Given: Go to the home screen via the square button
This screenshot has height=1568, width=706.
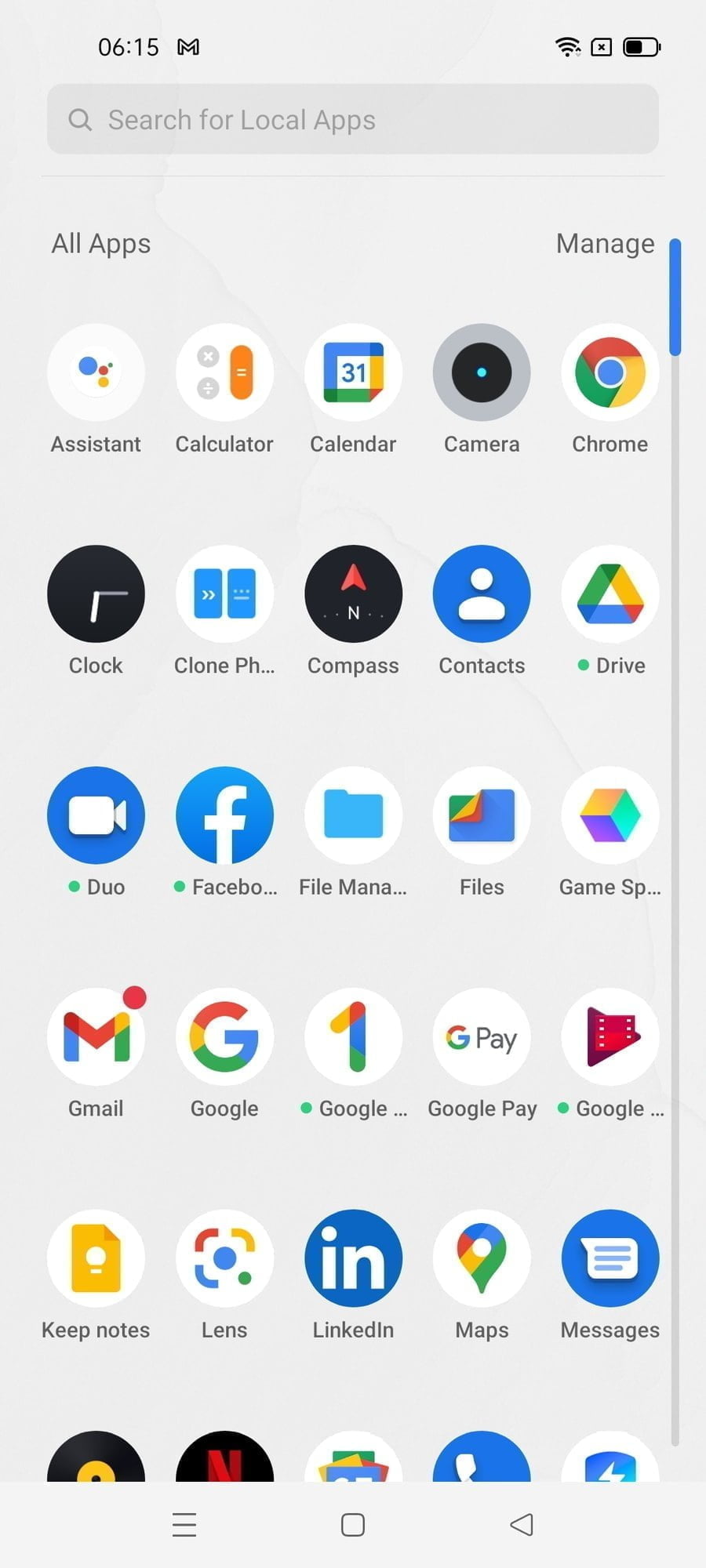Looking at the screenshot, I should pyautogui.click(x=353, y=1525).
